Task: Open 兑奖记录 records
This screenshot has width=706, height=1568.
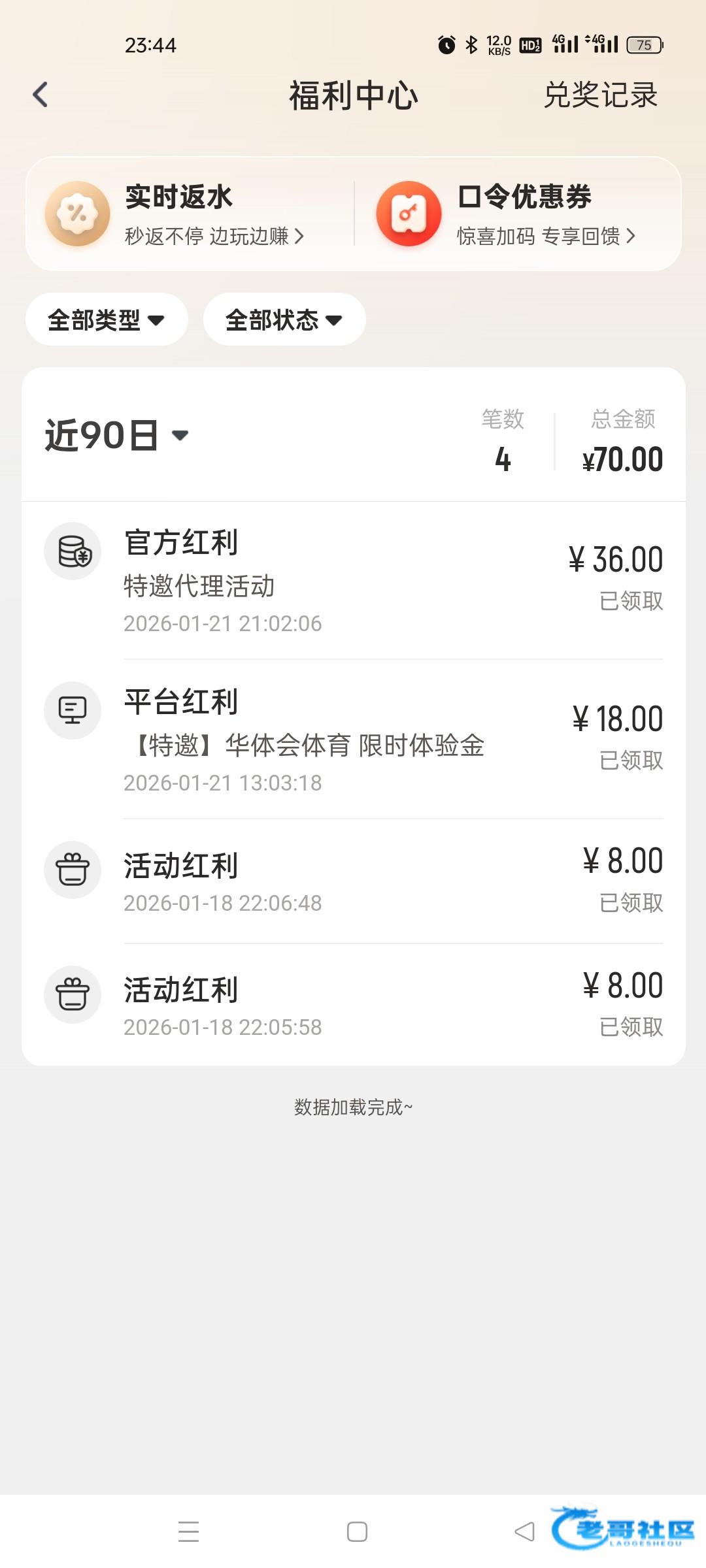Action: pos(600,95)
